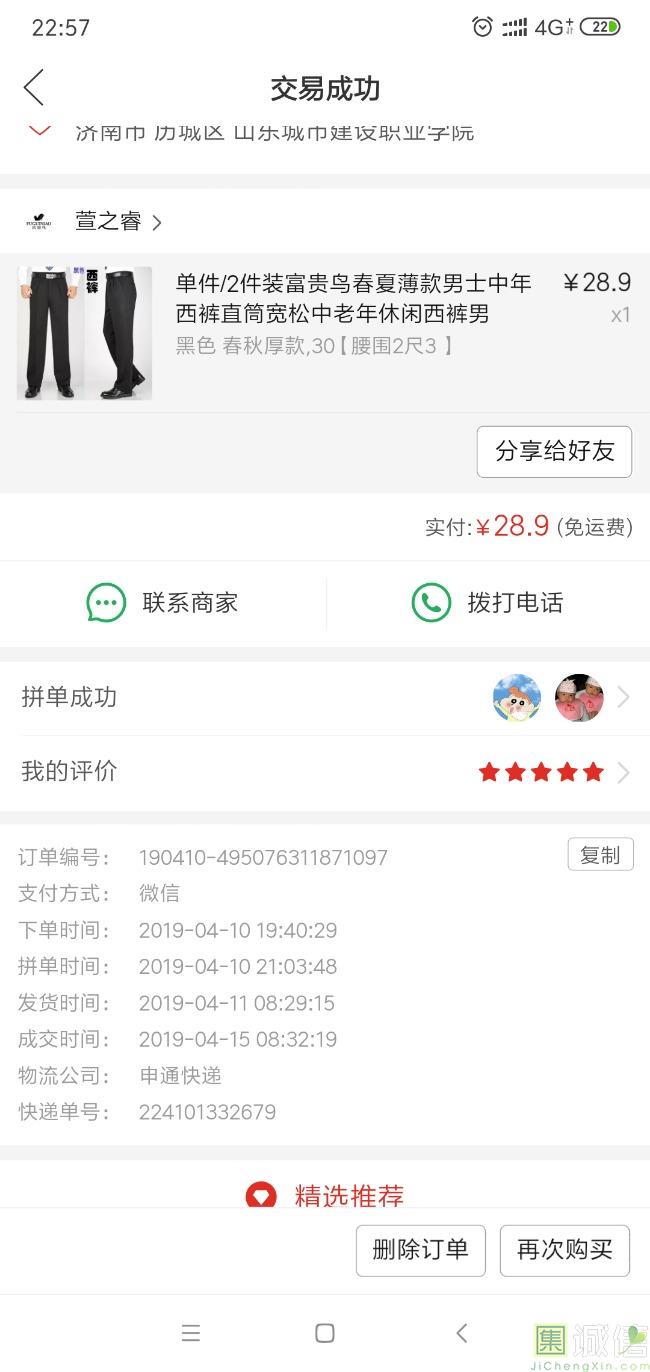This screenshot has height=1372, width=650.
Task: View 我的评价 five-star review
Action: click(325, 771)
